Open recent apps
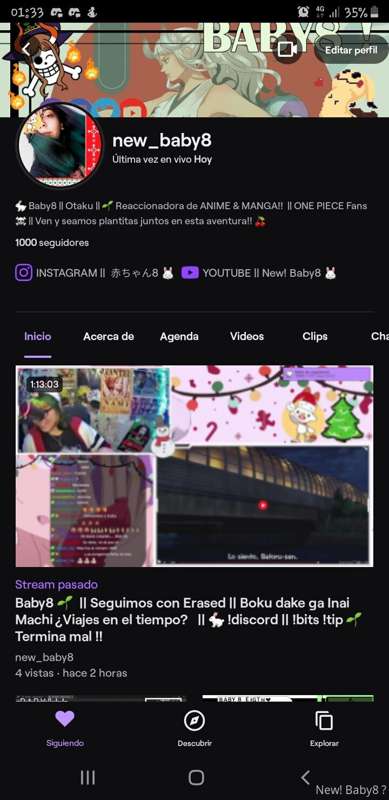The image size is (389, 800). pyautogui.click(x=88, y=778)
